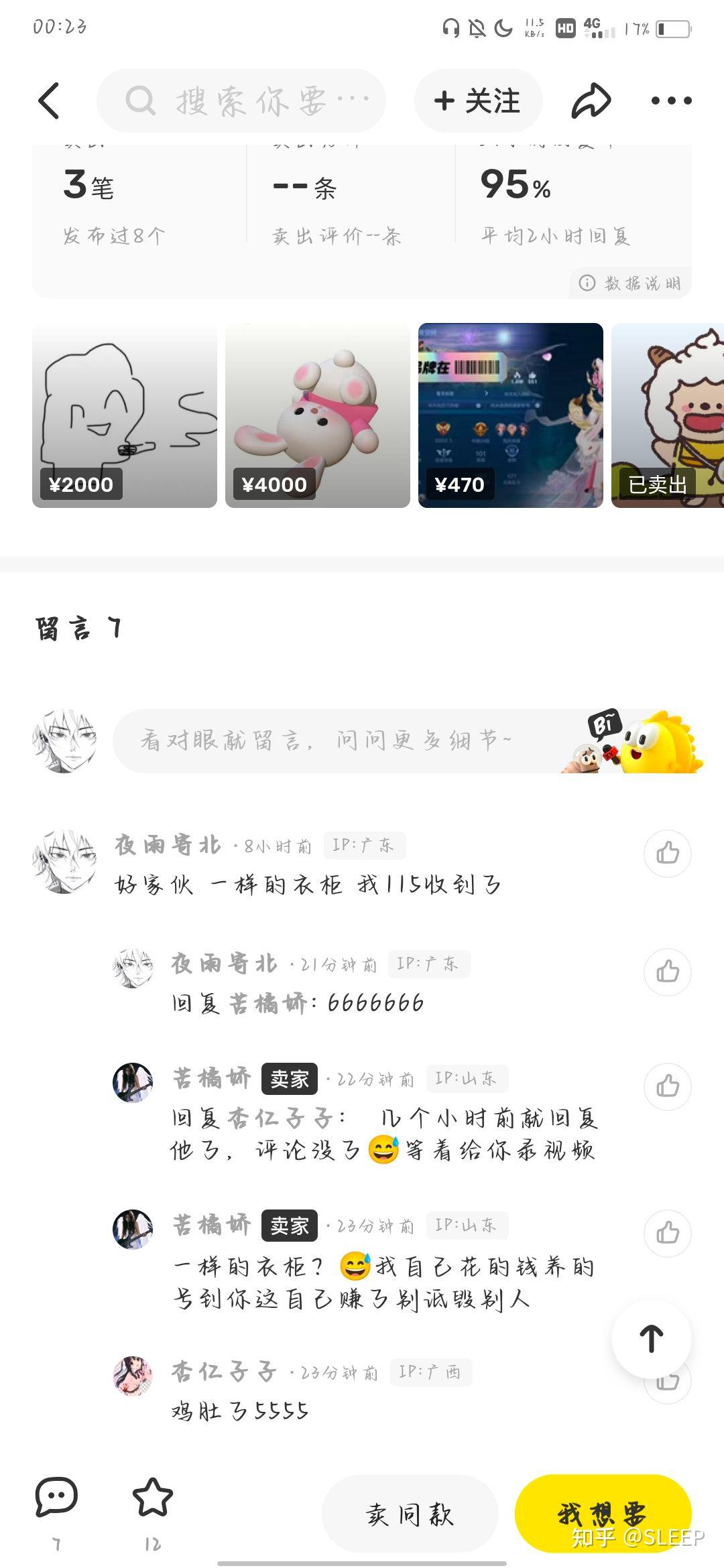Share this listing via the arrow icon
Viewport: 724px width, 1568px height.
click(591, 101)
